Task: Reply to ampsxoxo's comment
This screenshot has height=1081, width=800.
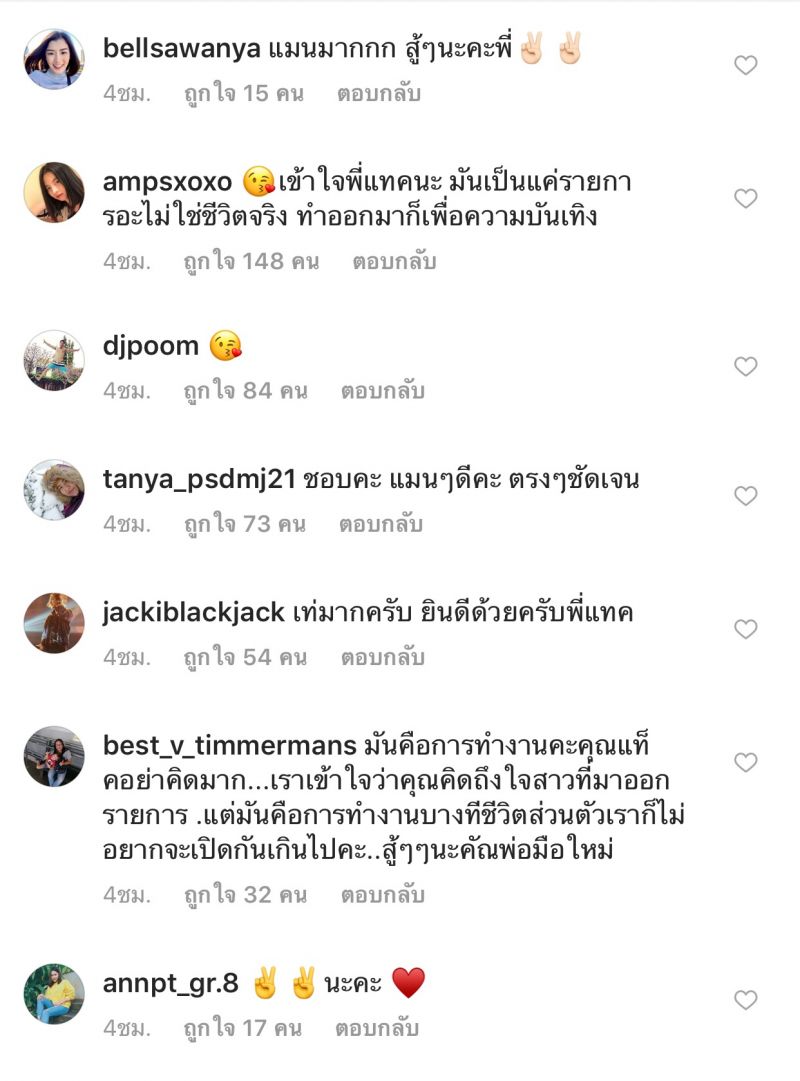Action: click(x=394, y=262)
